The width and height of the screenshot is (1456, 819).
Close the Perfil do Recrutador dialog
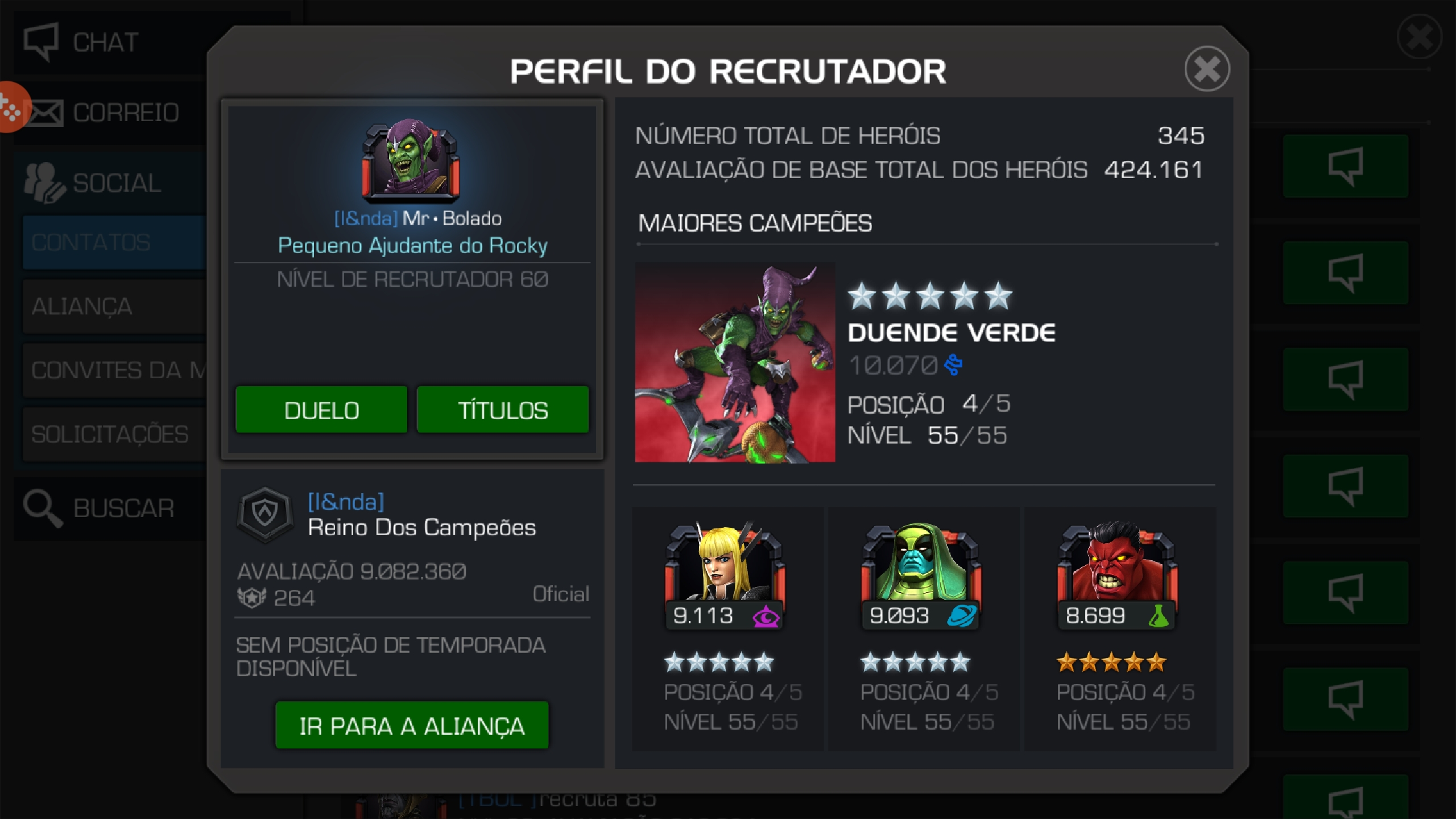(1206, 69)
